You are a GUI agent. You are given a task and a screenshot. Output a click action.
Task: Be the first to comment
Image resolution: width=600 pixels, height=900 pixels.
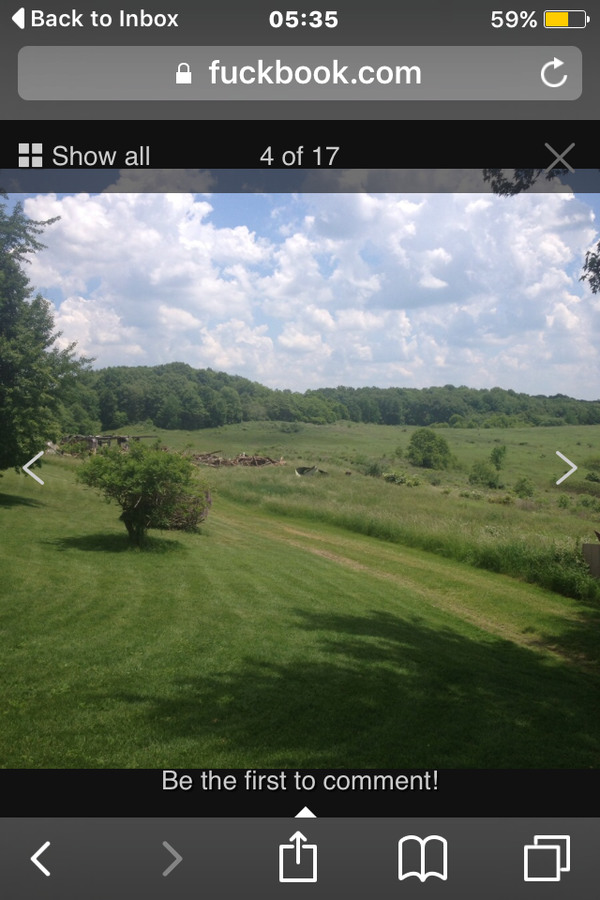coord(300,781)
